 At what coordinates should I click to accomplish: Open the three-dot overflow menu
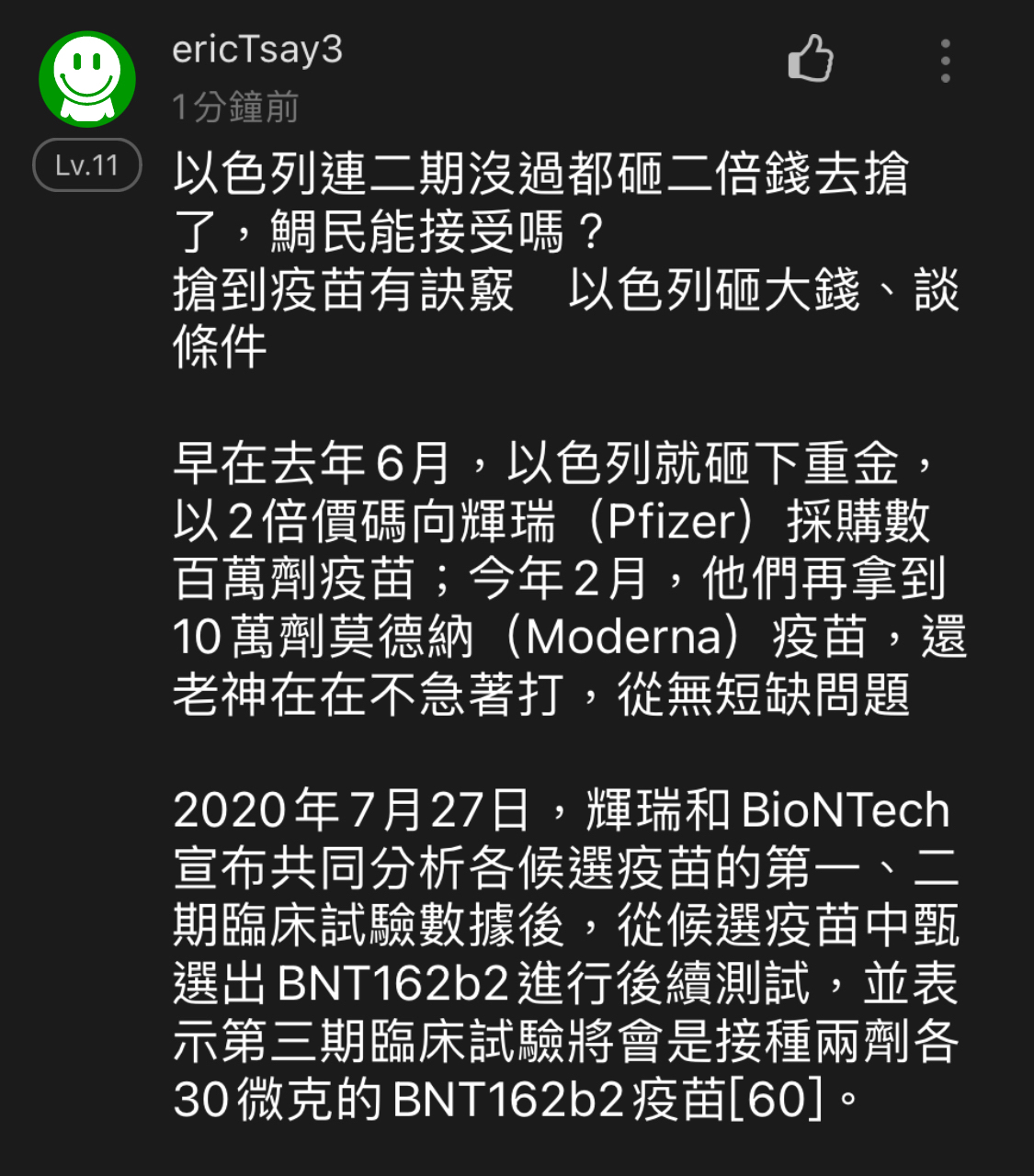pyautogui.click(x=945, y=62)
